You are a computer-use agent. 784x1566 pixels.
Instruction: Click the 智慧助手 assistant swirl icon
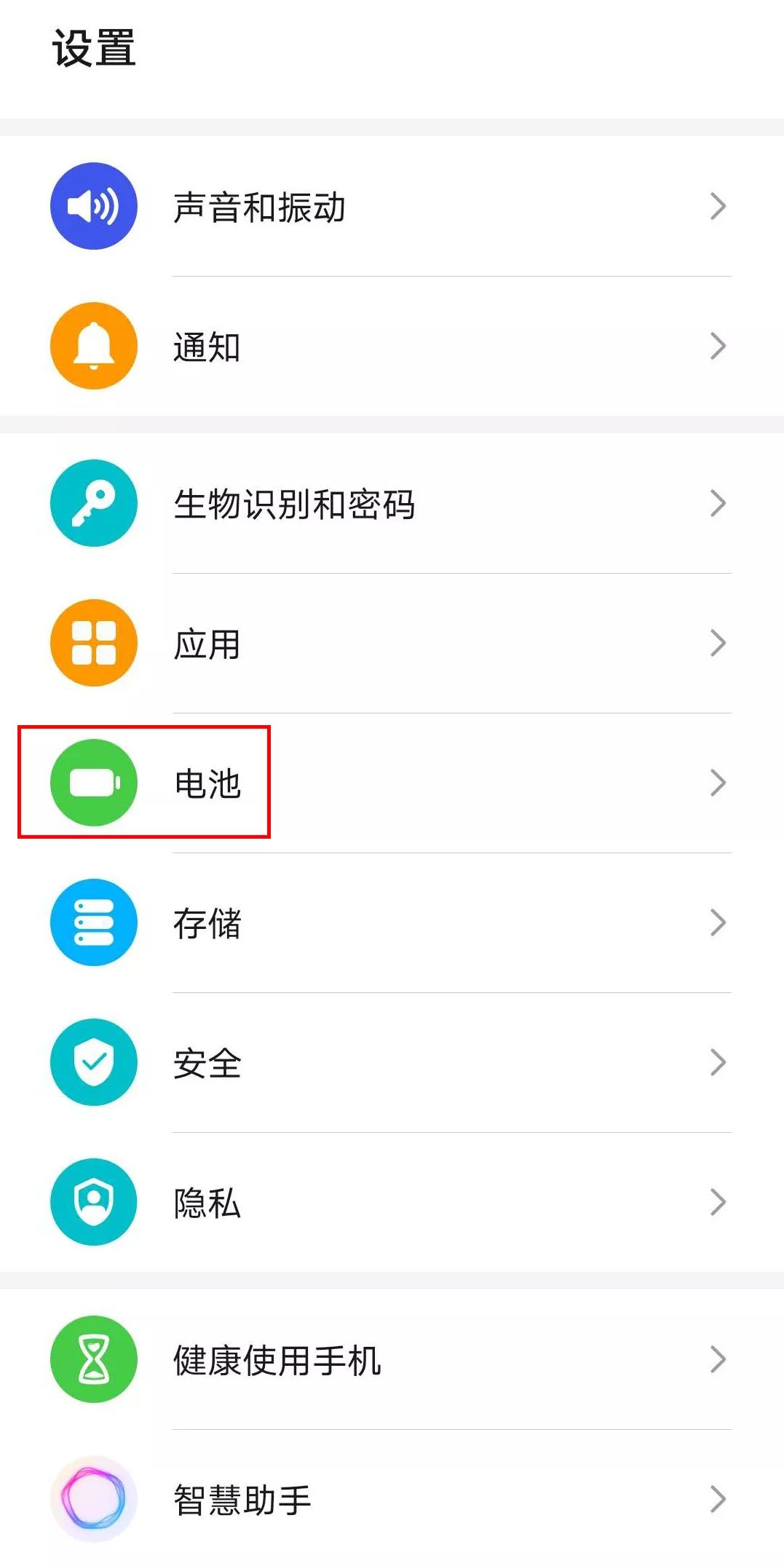point(93,1501)
